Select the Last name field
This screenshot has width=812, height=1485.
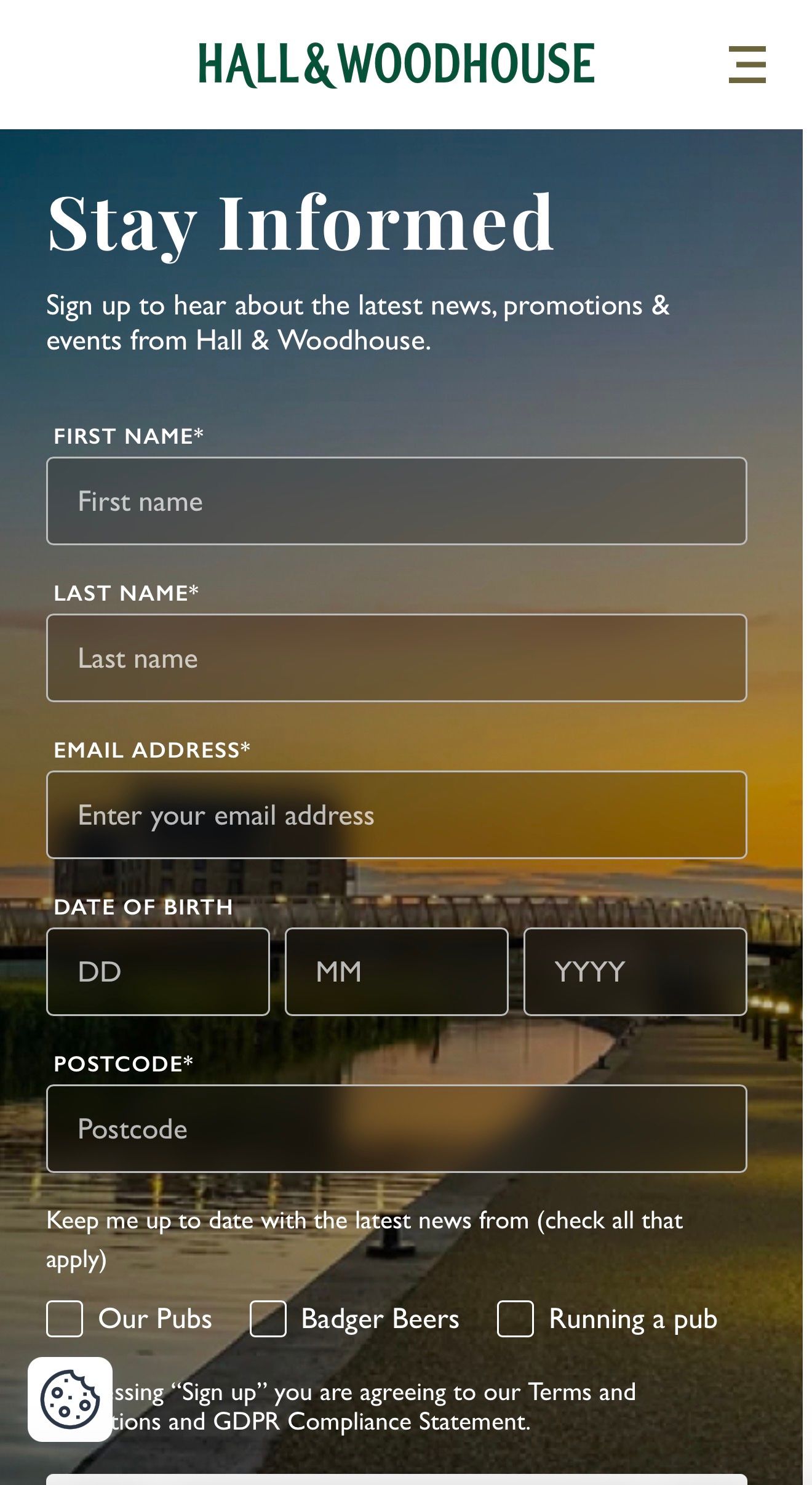click(x=396, y=658)
